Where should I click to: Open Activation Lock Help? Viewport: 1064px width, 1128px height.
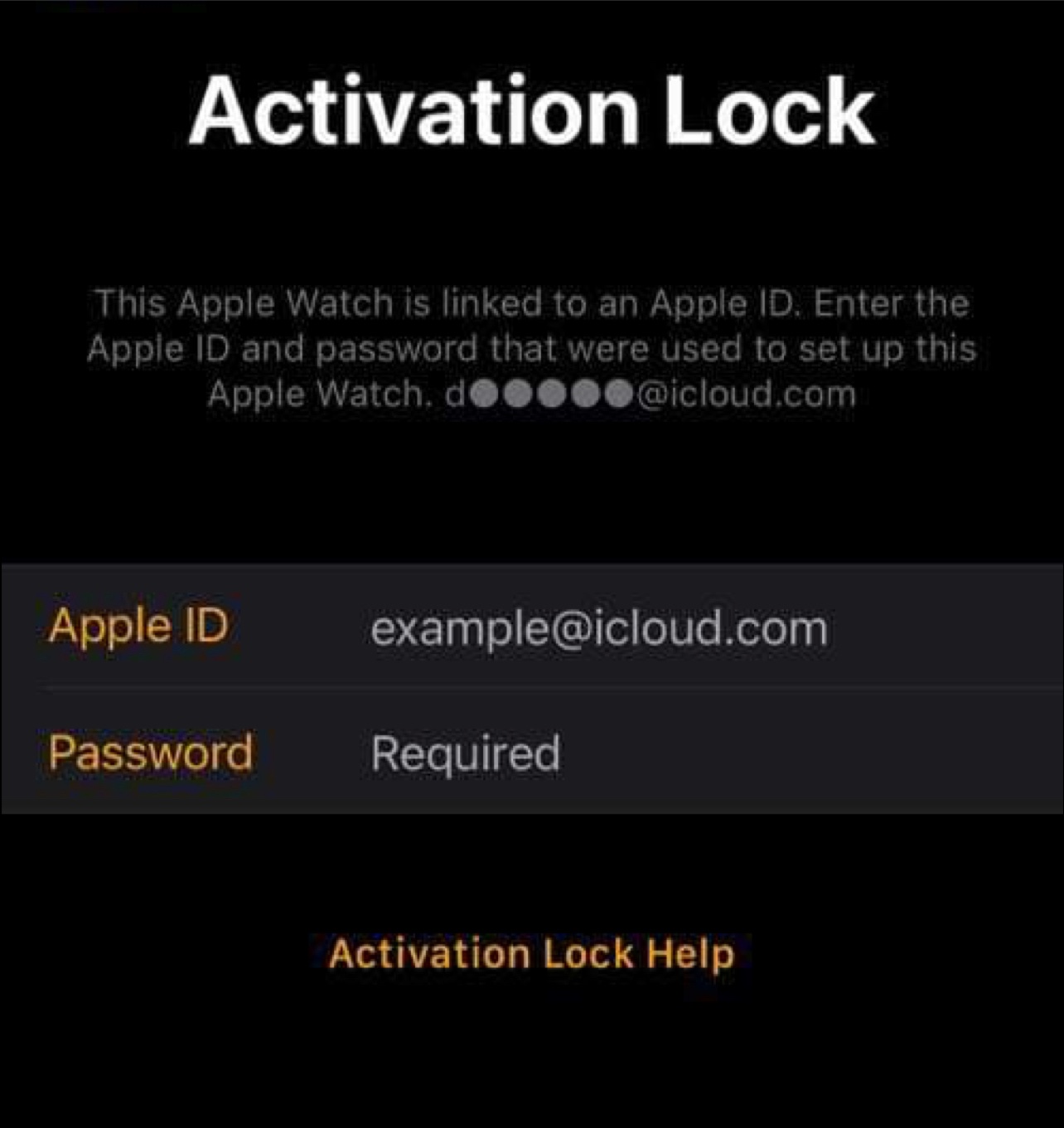[531, 953]
